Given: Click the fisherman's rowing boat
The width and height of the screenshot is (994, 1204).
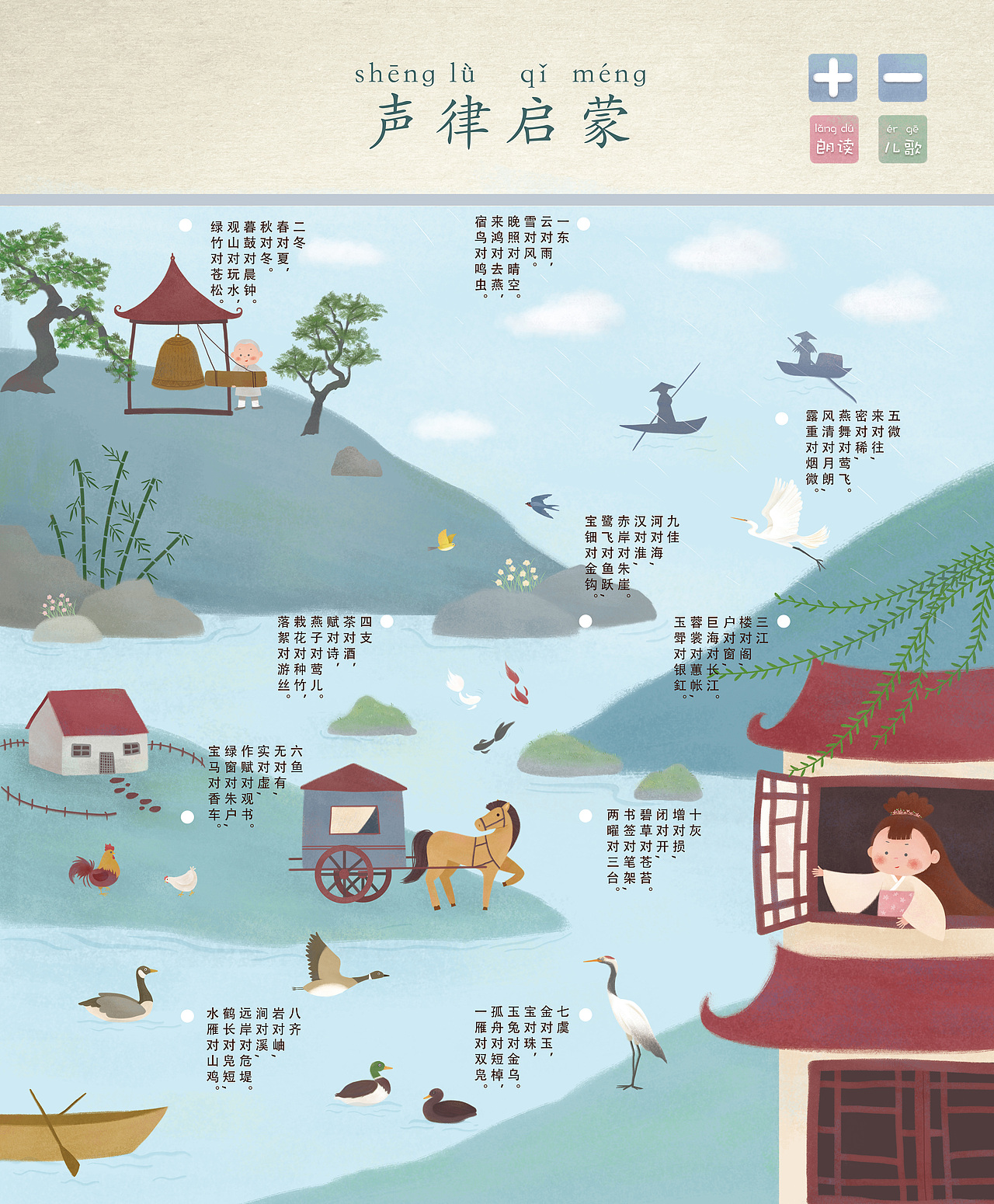Looking at the screenshot, I should [664, 423].
